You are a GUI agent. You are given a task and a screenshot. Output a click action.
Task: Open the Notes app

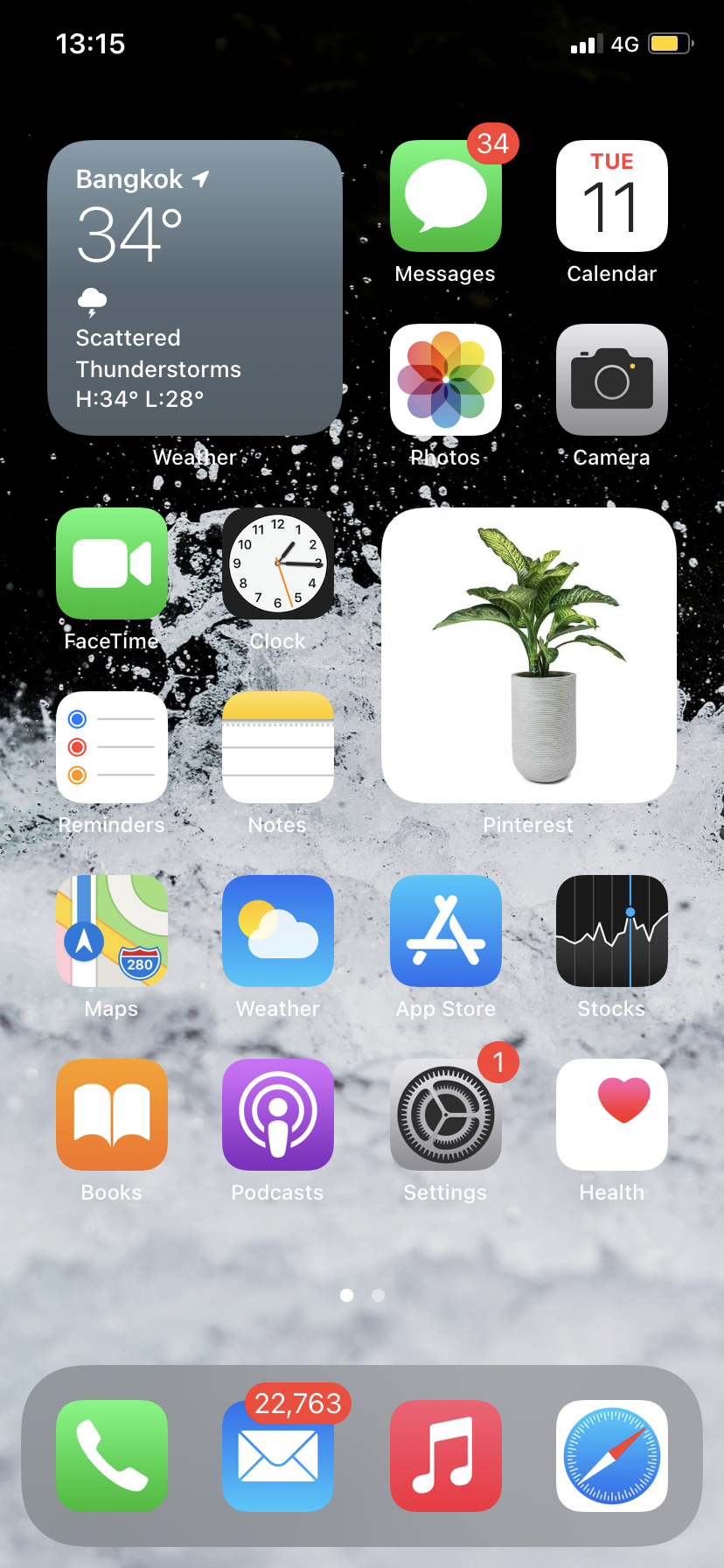pyautogui.click(x=278, y=748)
